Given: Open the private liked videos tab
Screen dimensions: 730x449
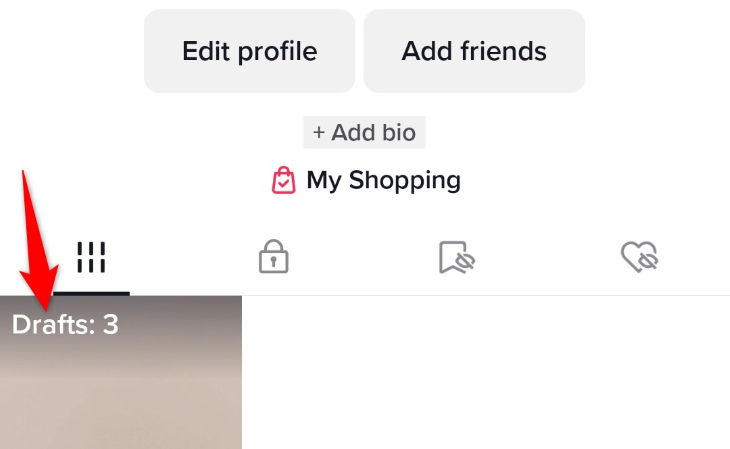Looking at the screenshot, I should pos(638,257).
